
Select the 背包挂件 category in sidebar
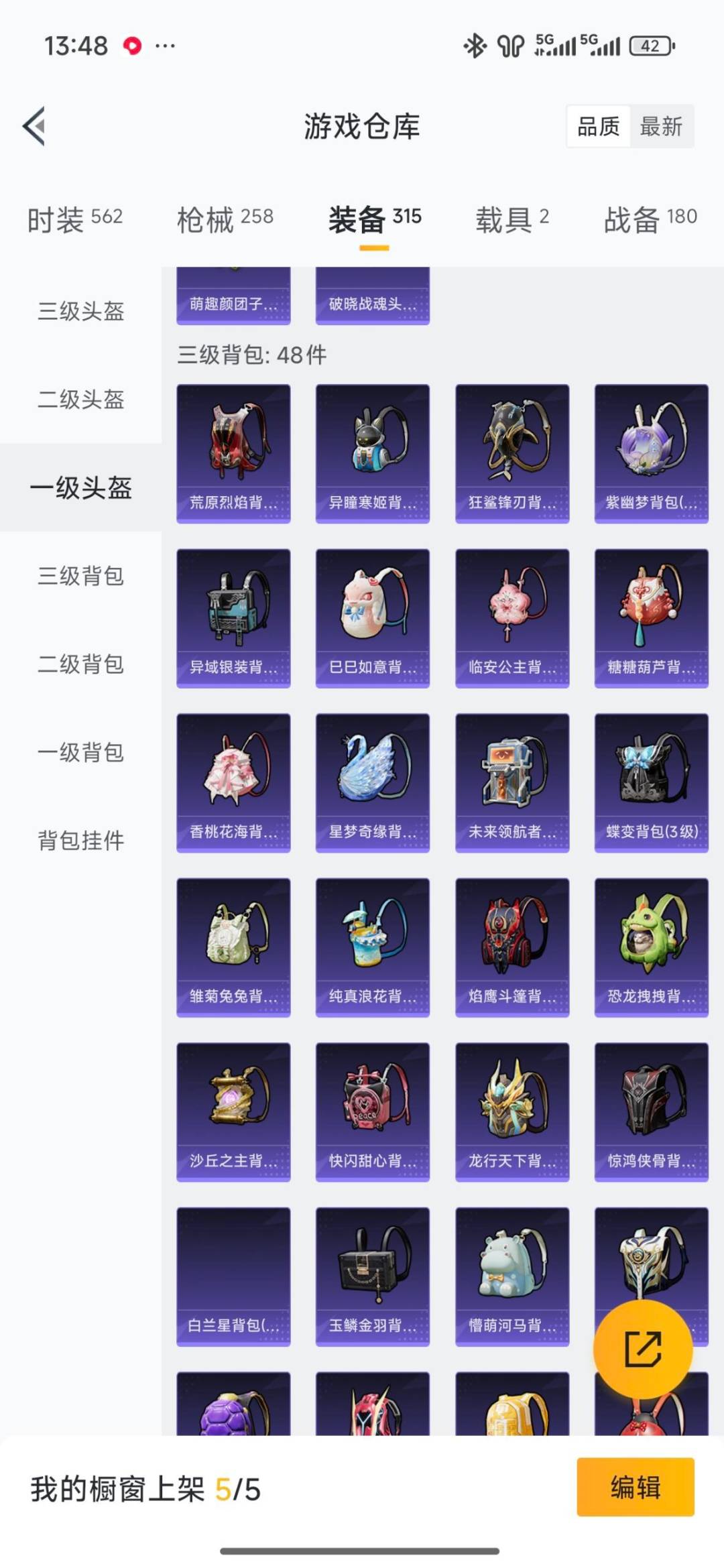80,841
